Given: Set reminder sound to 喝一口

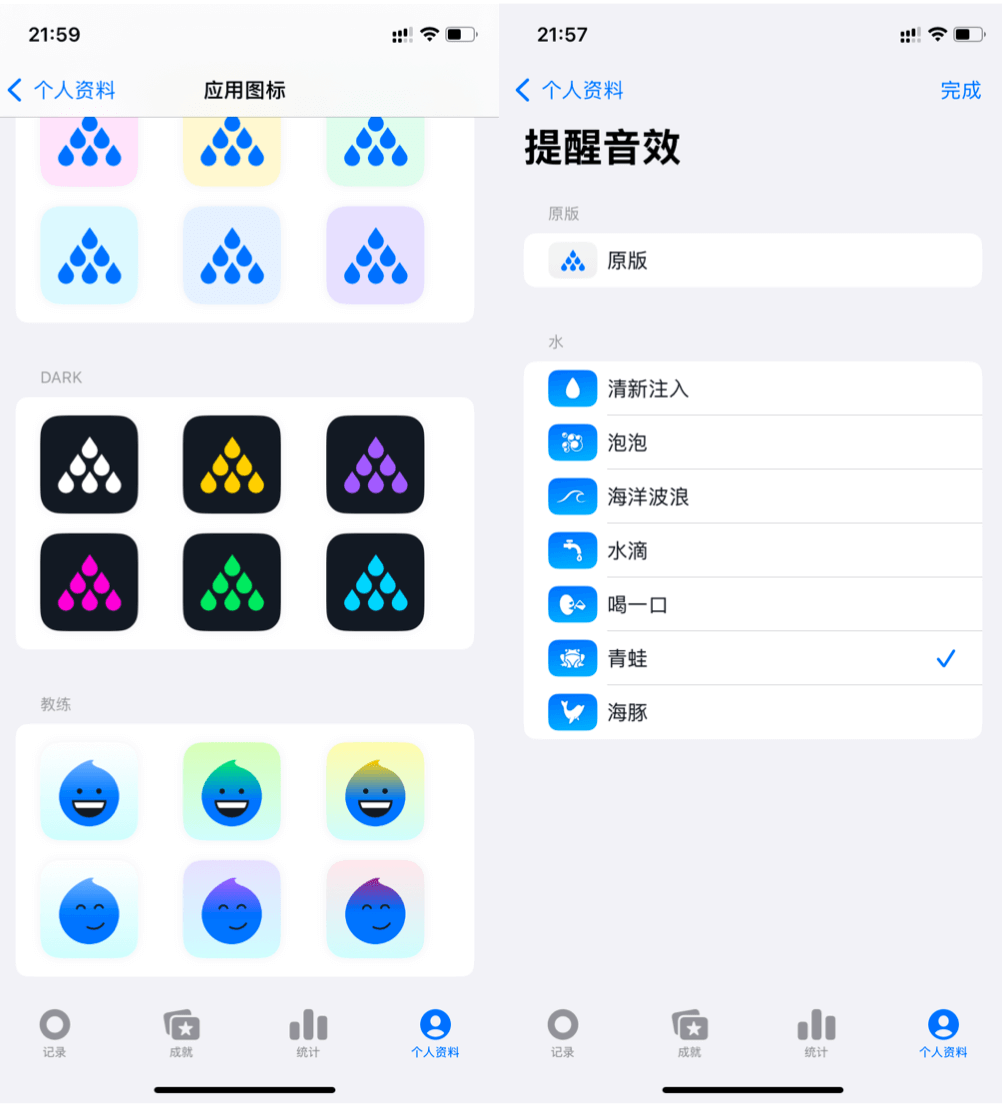Looking at the screenshot, I should [752, 605].
